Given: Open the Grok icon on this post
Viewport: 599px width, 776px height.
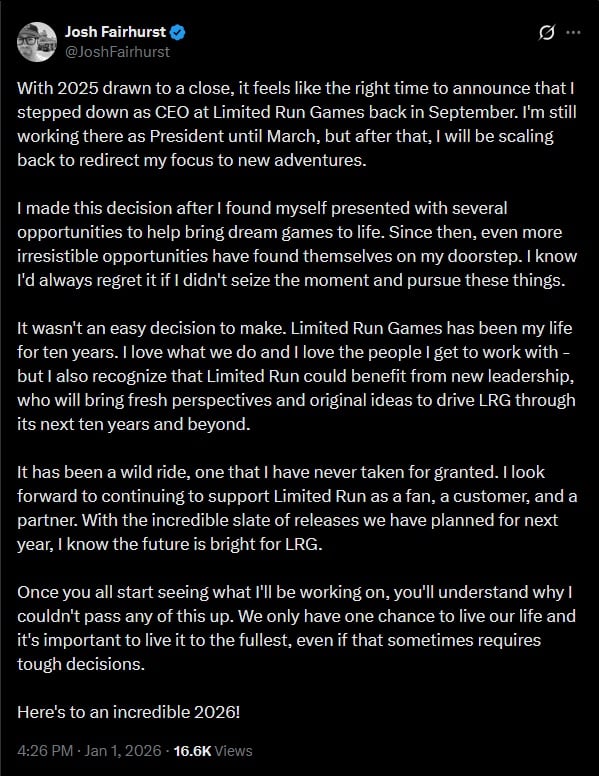Looking at the screenshot, I should tap(547, 33).
